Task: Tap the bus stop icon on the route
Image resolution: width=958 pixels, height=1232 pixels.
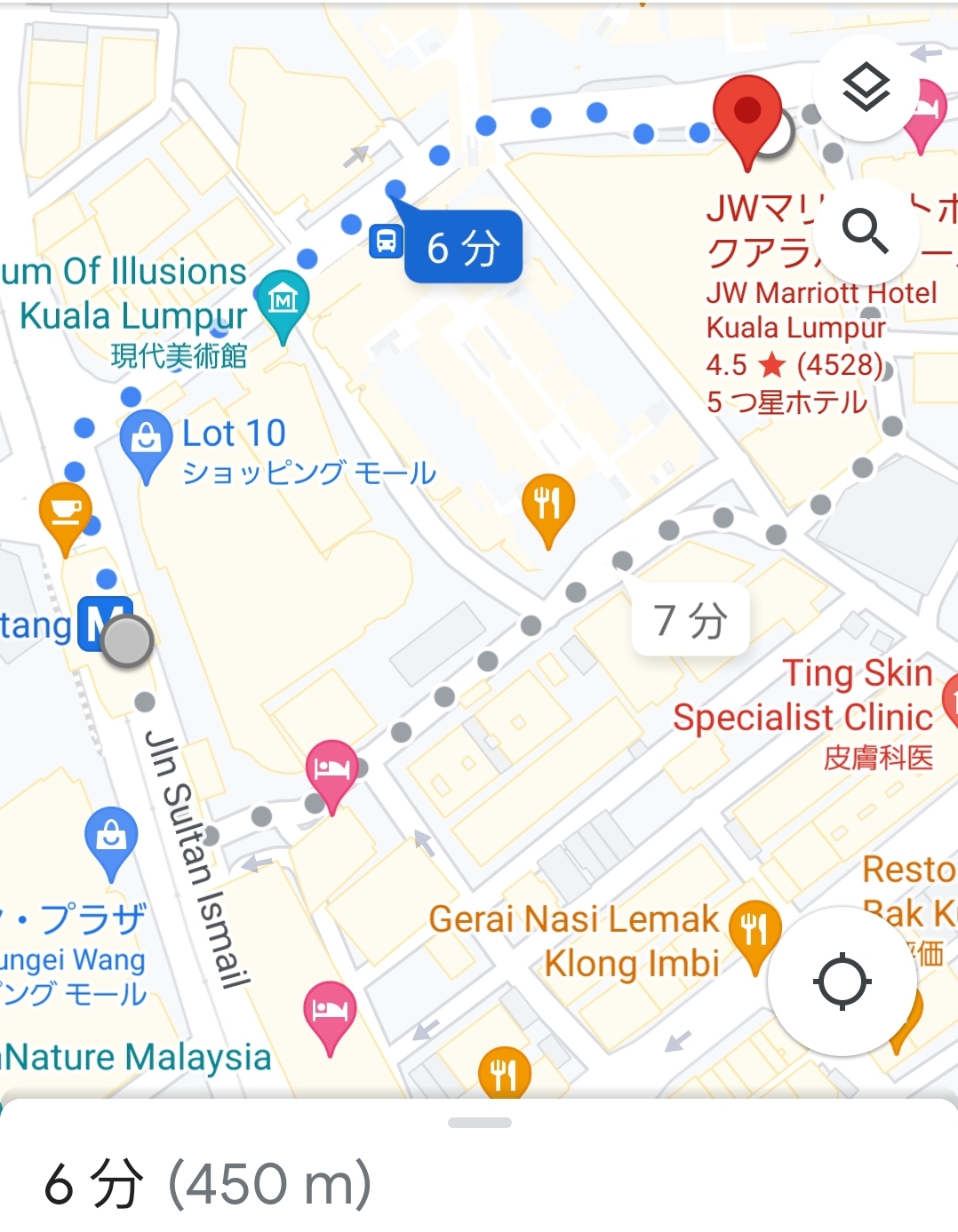Action: [387, 241]
